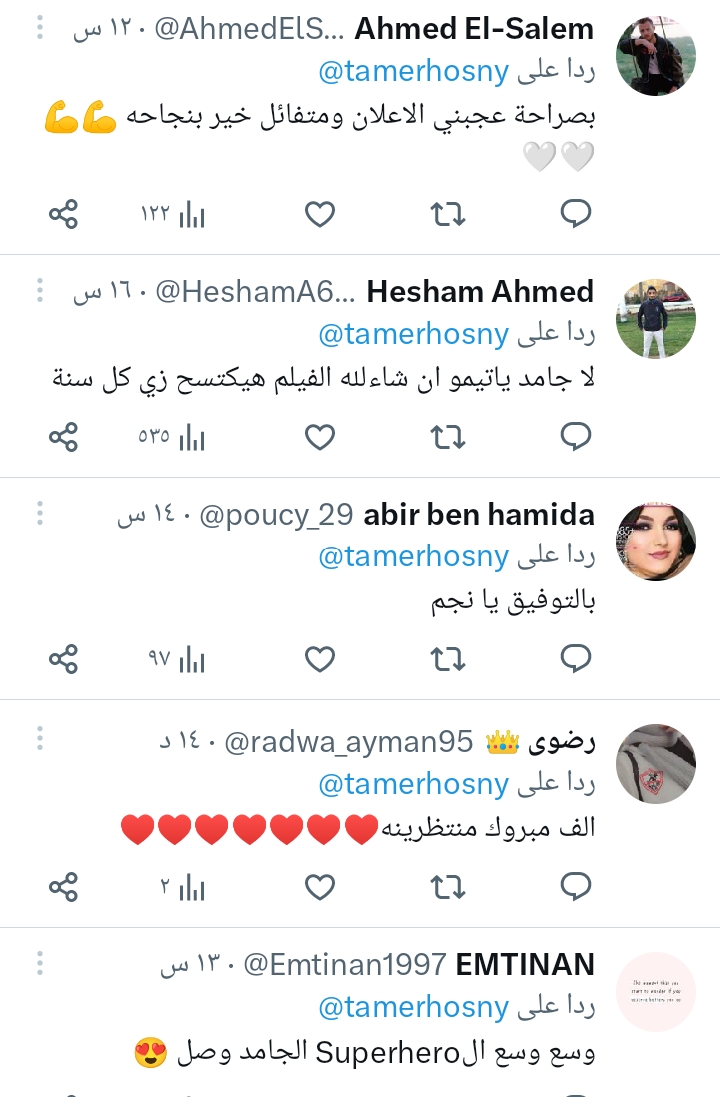
Task: Reply to abir ben hamida's comment
Action: [x=576, y=659]
